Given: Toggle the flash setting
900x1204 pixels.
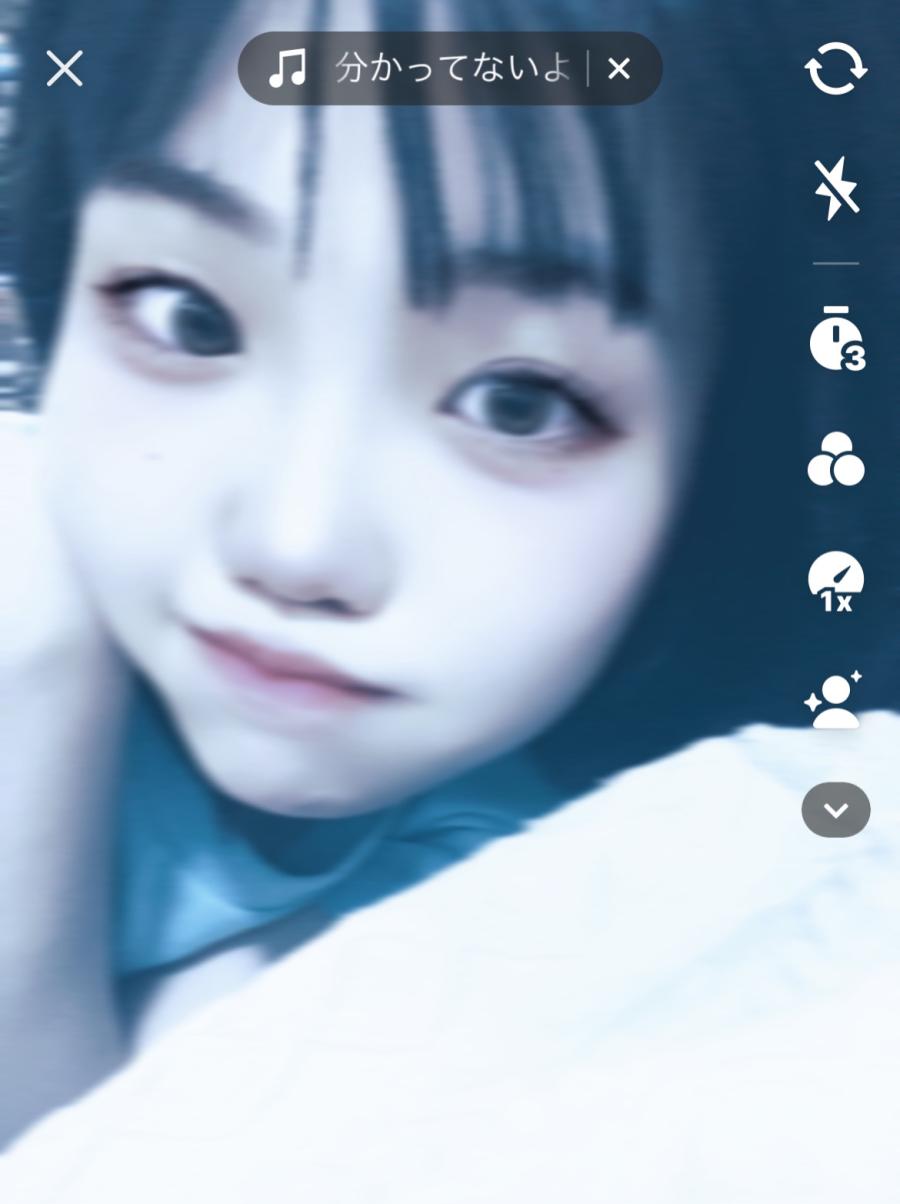Looking at the screenshot, I should pos(836,188).
